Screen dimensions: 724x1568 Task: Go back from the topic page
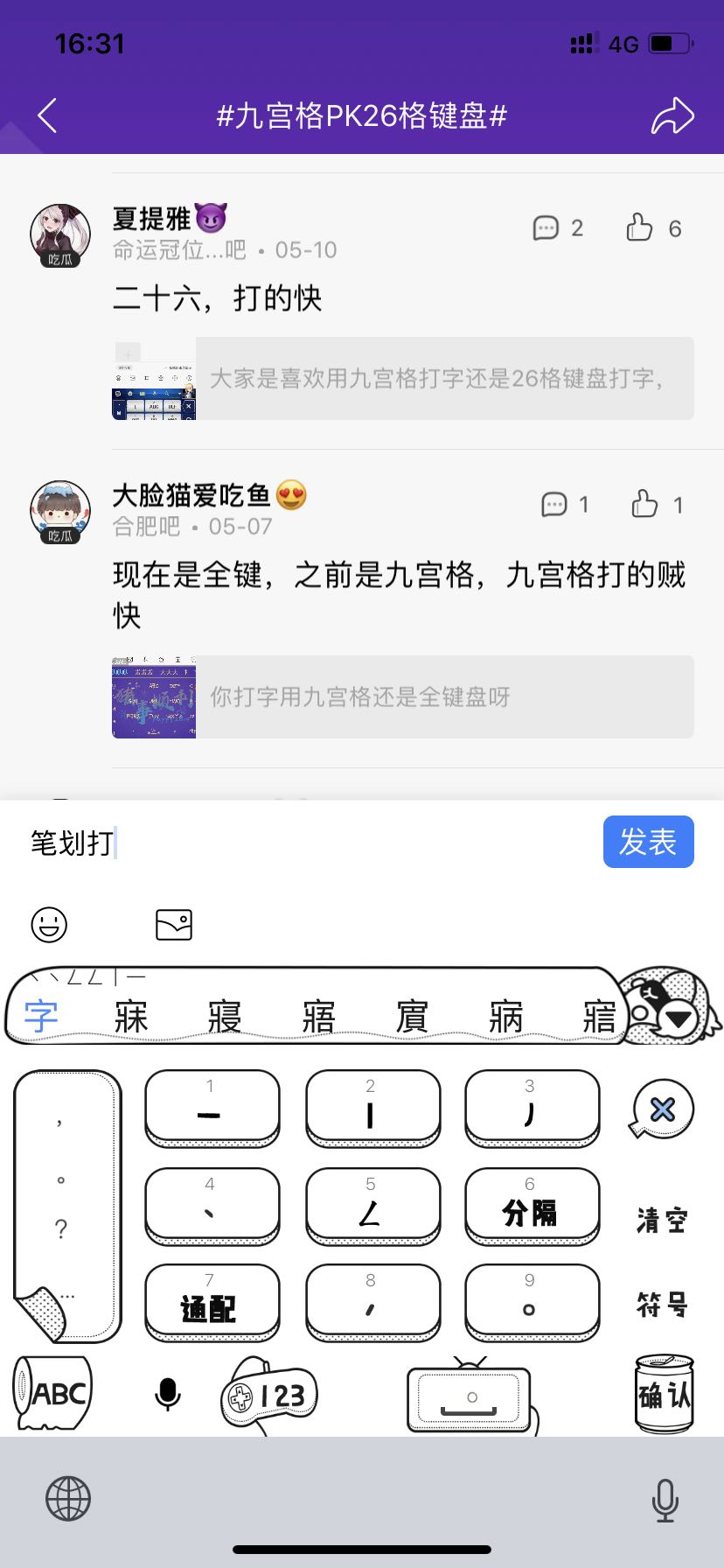click(48, 115)
